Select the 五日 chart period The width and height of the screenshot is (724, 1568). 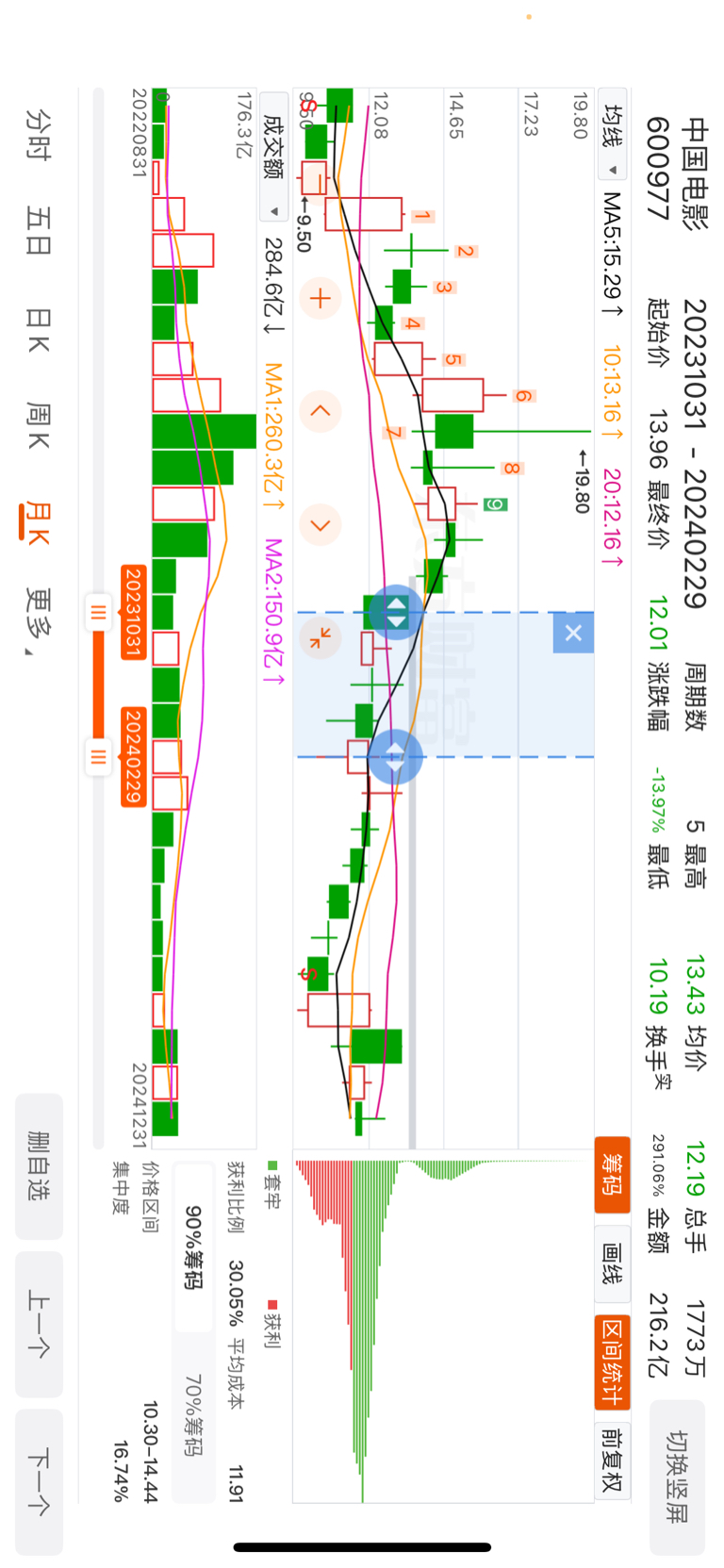39,232
